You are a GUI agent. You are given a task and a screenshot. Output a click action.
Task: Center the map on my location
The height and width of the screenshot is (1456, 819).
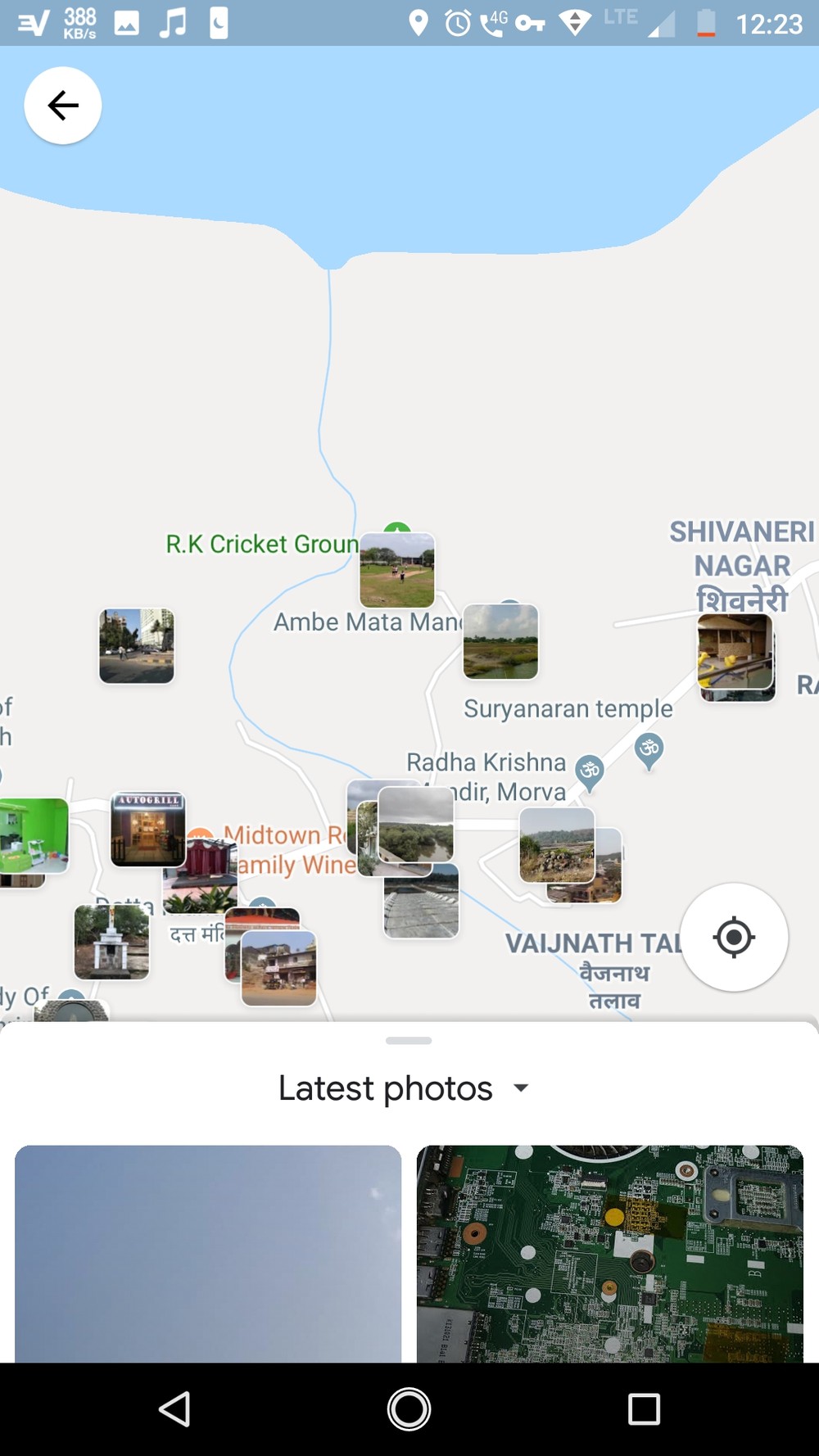point(734,937)
